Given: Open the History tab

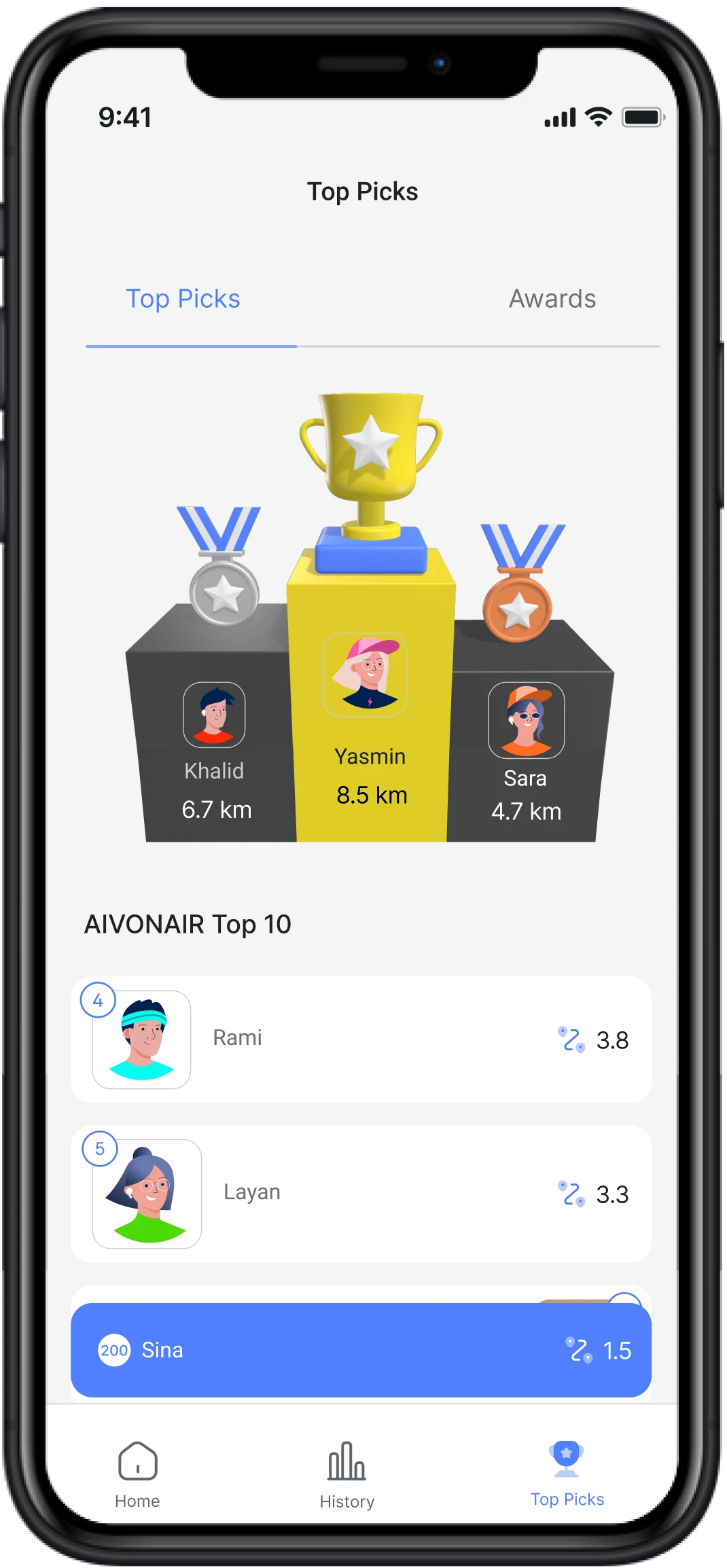Looking at the screenshot, I should [x=347, y=1474].
